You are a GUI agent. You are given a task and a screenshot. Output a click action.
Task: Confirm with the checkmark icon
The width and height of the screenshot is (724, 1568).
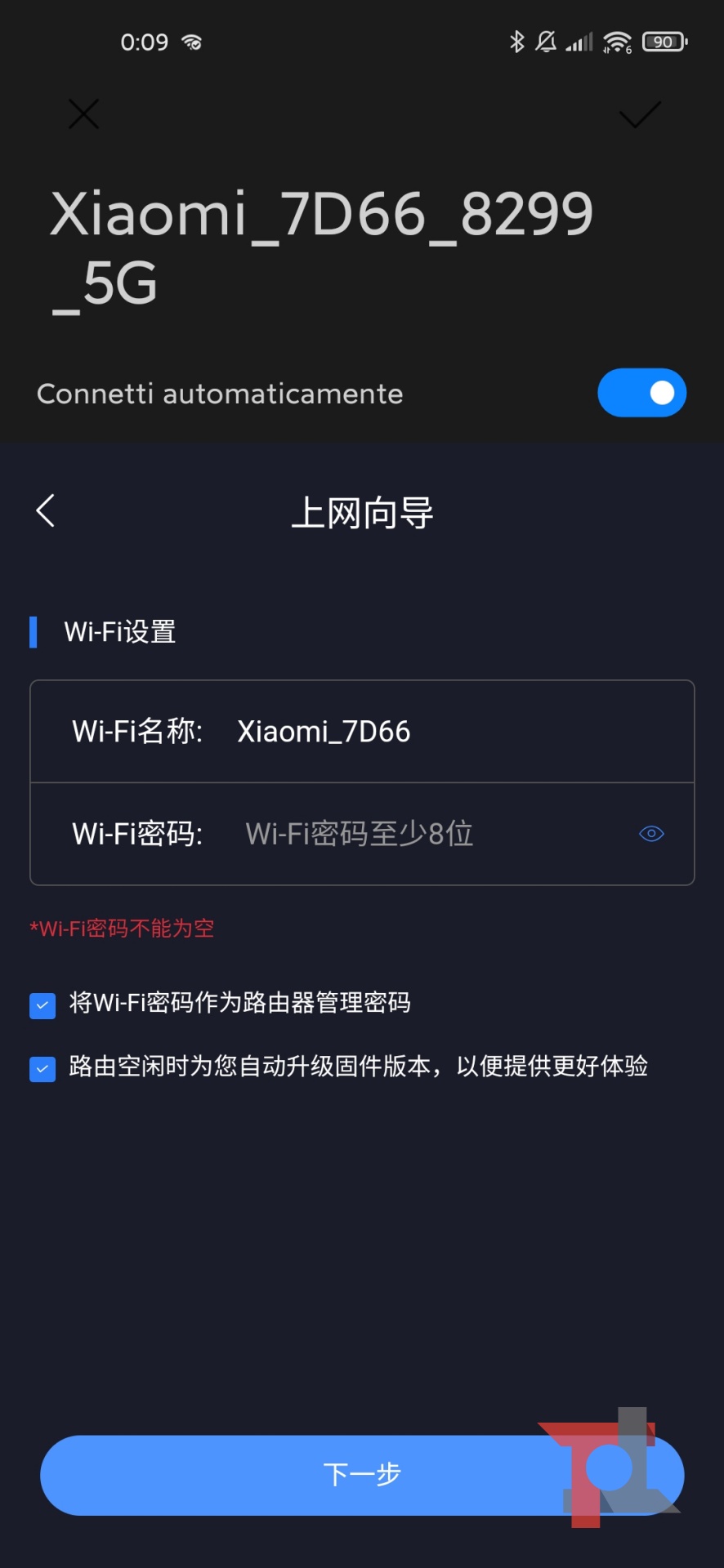tap(640, 115)
